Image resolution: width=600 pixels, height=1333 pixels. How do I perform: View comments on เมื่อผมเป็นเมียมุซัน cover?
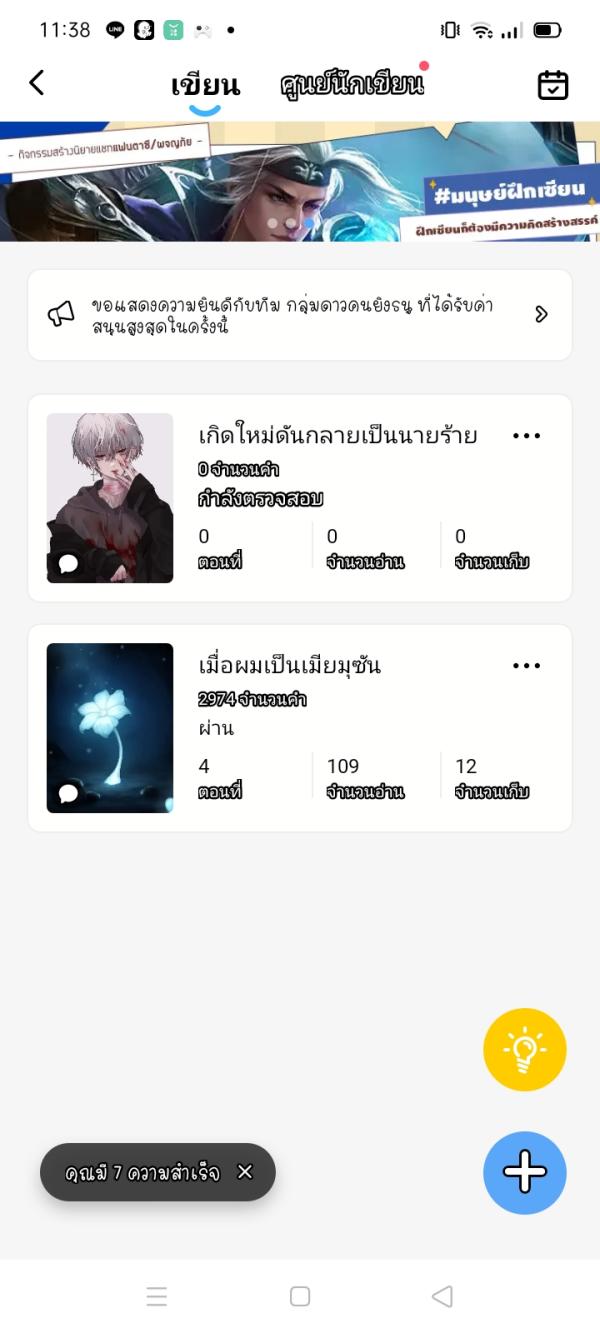pos(68,794)
